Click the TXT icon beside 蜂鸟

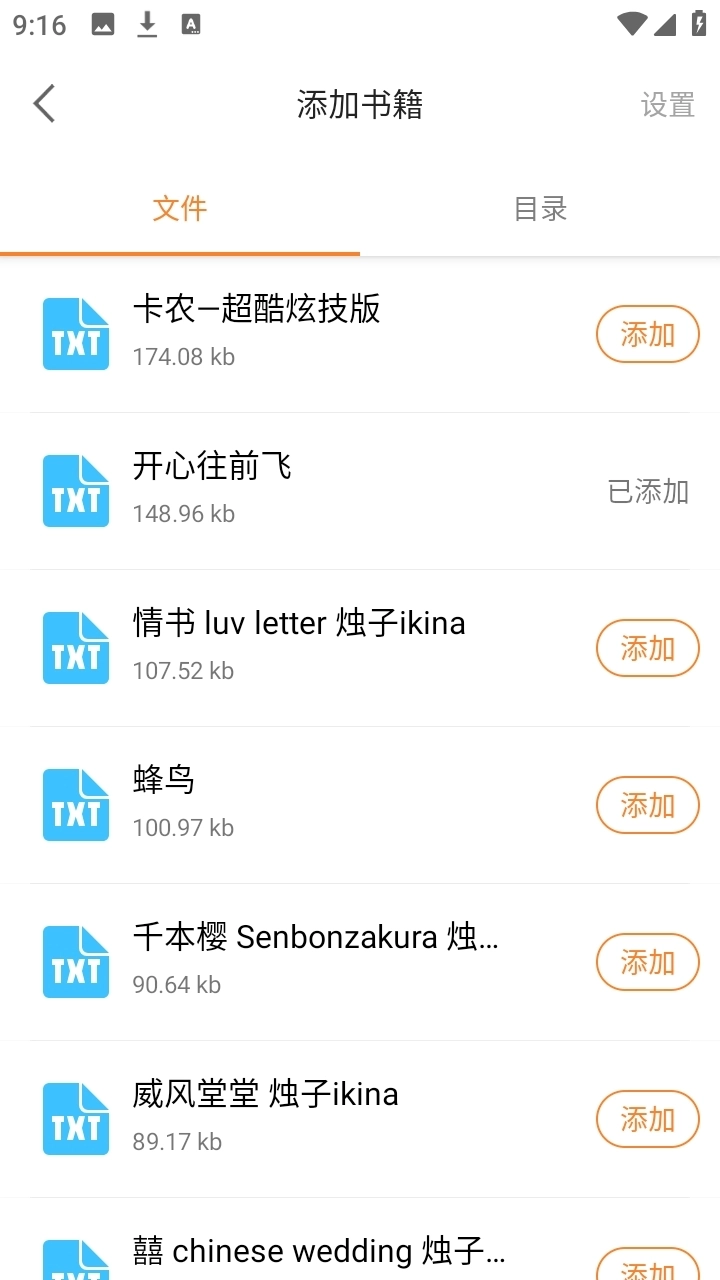75,804
